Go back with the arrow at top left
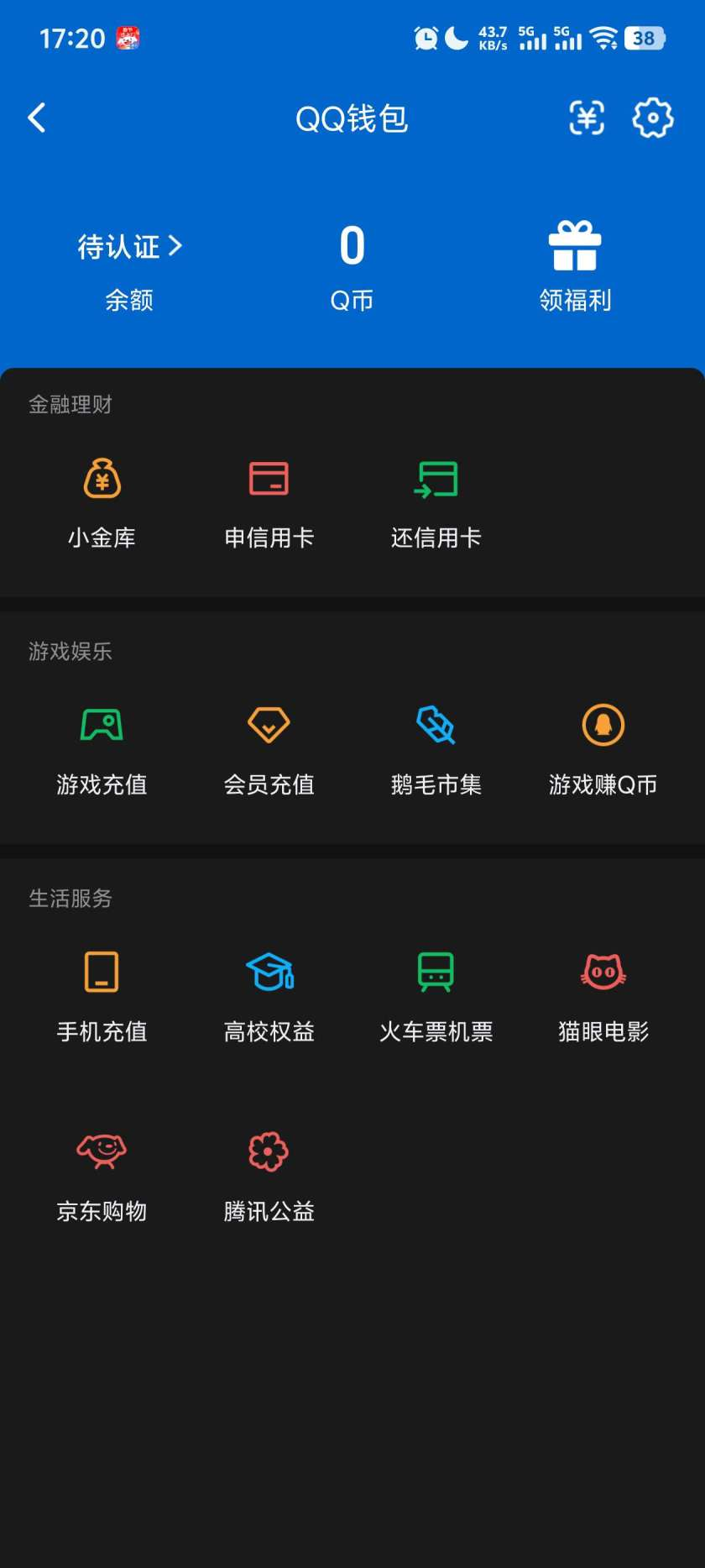The image size is (705, 1568). pyautogui.click(x=37, y=118)
